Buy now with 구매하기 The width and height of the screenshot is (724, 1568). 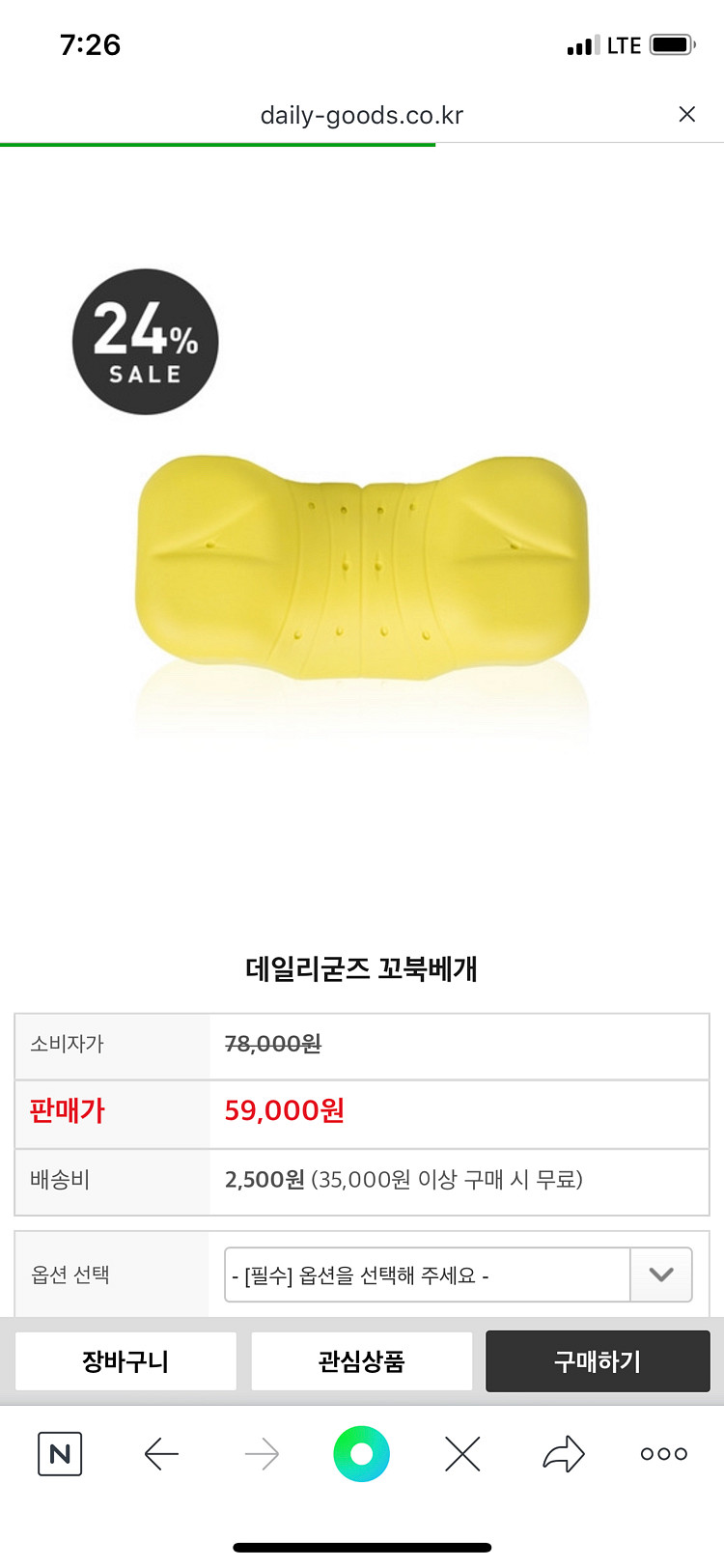(x=598, y=1361)
